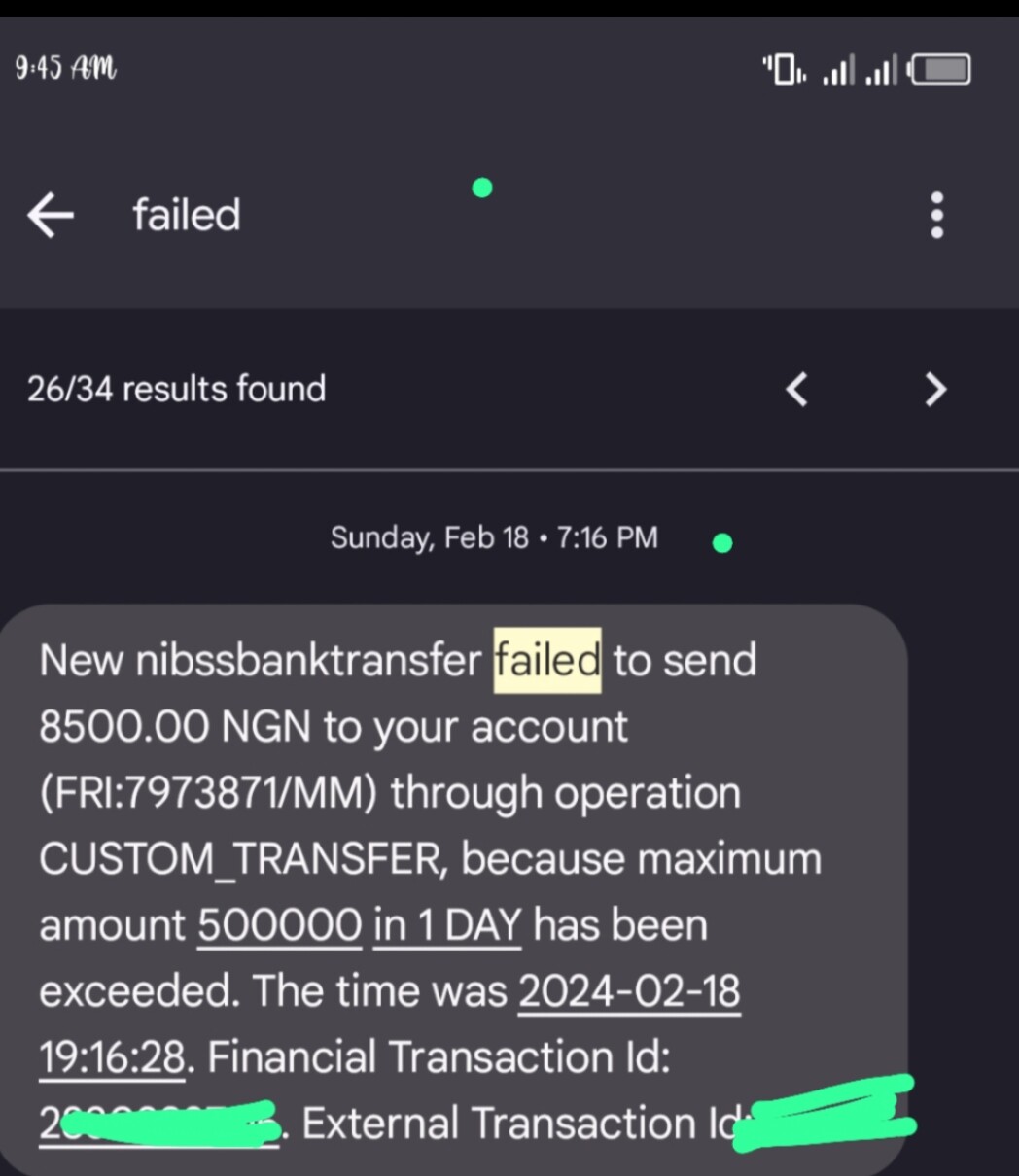Viewport: 1019px width, 1176px height.
Task: Open the overflow menu
Action: (936, 215)
